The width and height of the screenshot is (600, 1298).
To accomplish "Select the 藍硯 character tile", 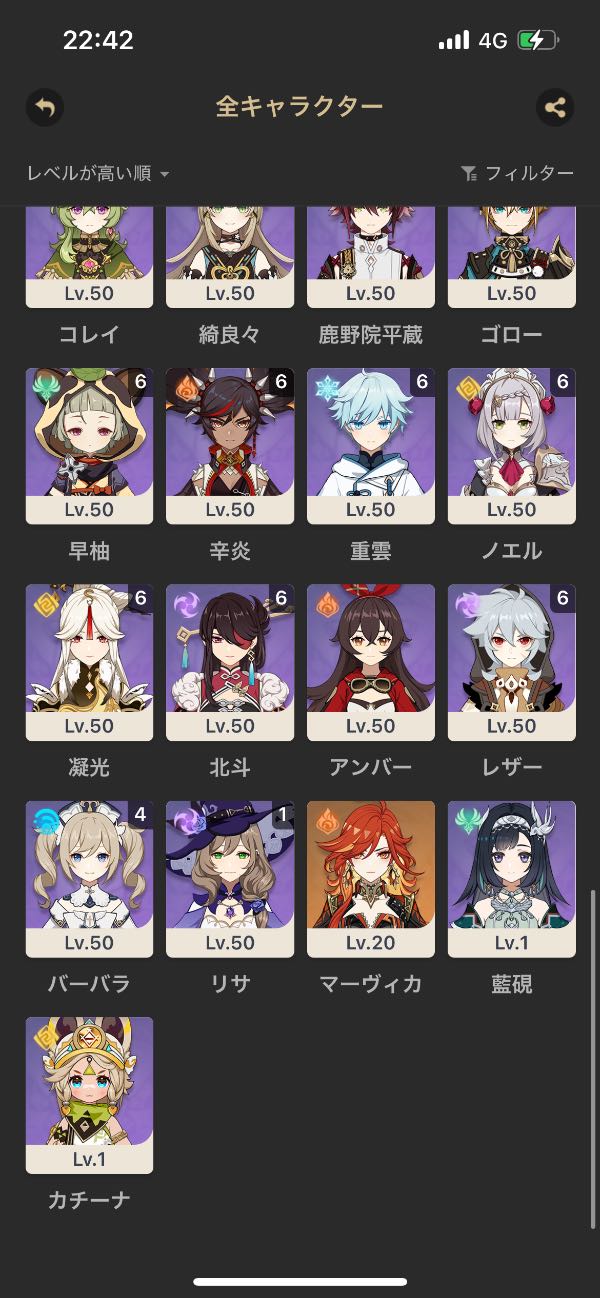I will point(511,878).
